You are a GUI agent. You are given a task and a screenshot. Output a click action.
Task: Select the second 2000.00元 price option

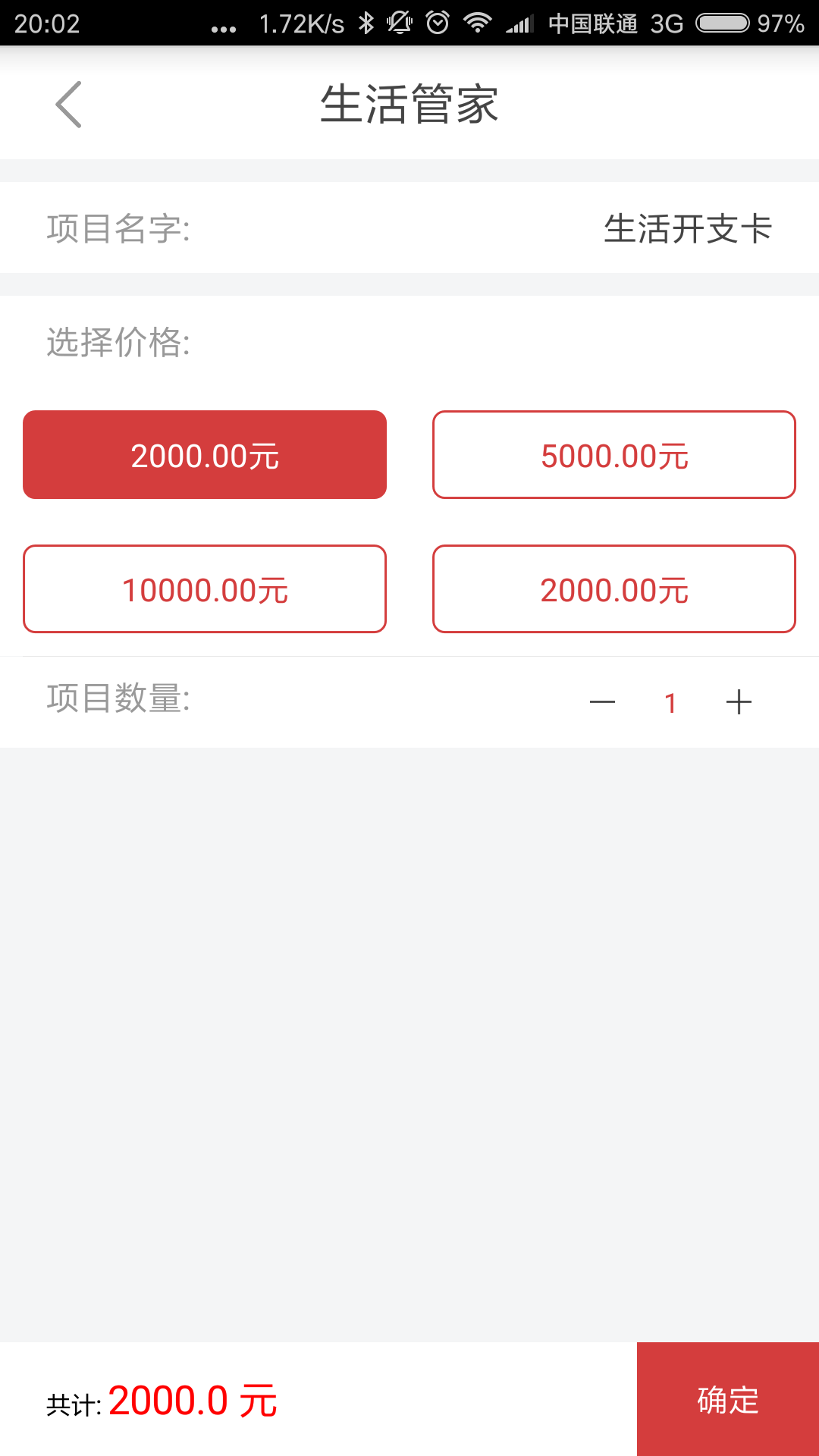point(614,588)
